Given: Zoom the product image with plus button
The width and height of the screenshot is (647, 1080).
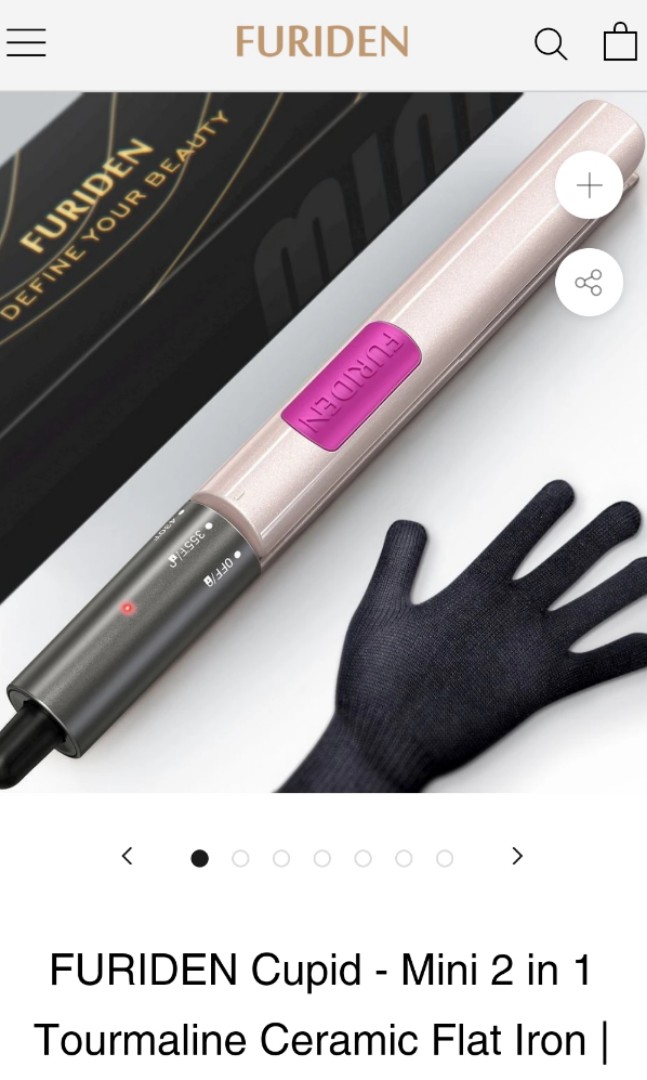Looking at the screenshot, I should pyautogui.click(x=589, y=185).
